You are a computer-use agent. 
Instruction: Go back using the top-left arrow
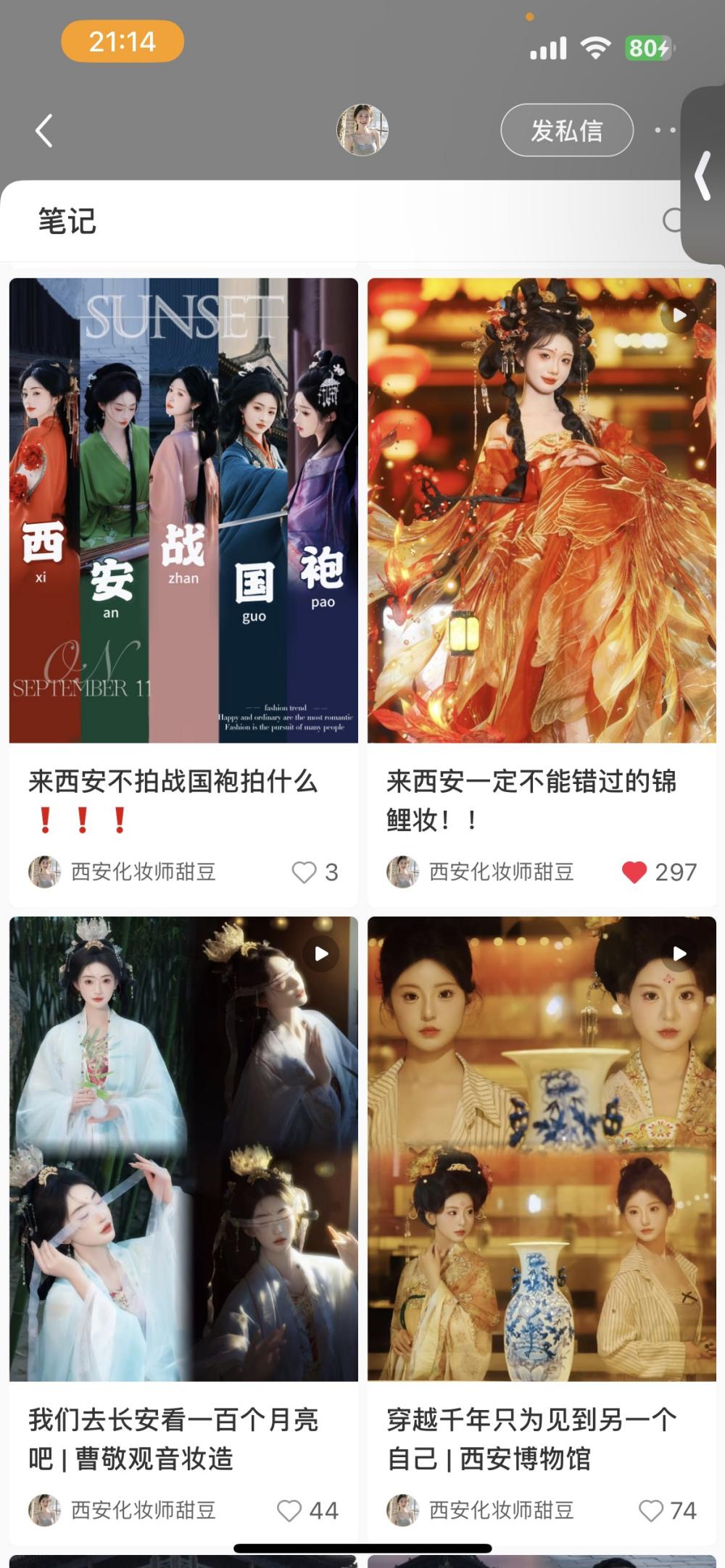click(x=44, y=131)
